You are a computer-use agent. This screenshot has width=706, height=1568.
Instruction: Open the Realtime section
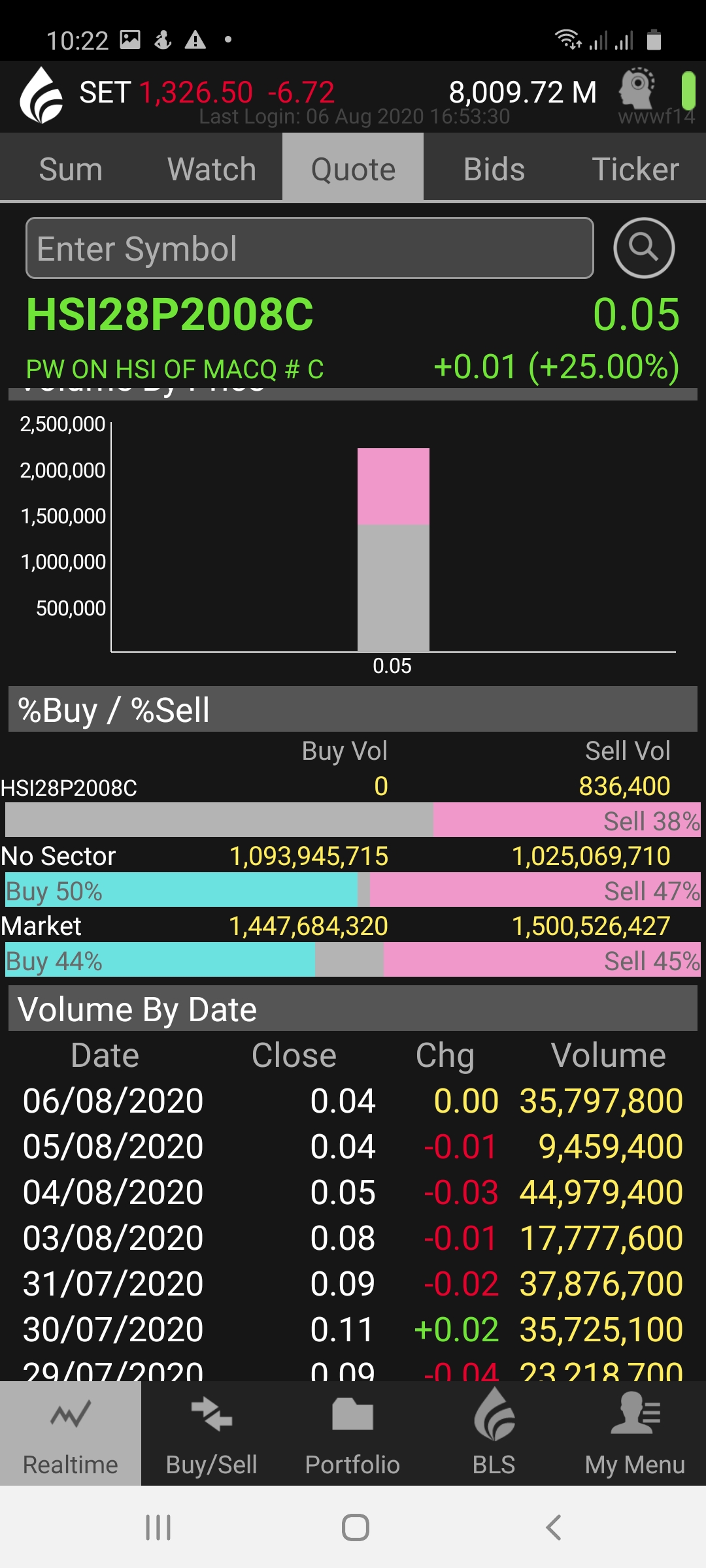[71, 1433]
